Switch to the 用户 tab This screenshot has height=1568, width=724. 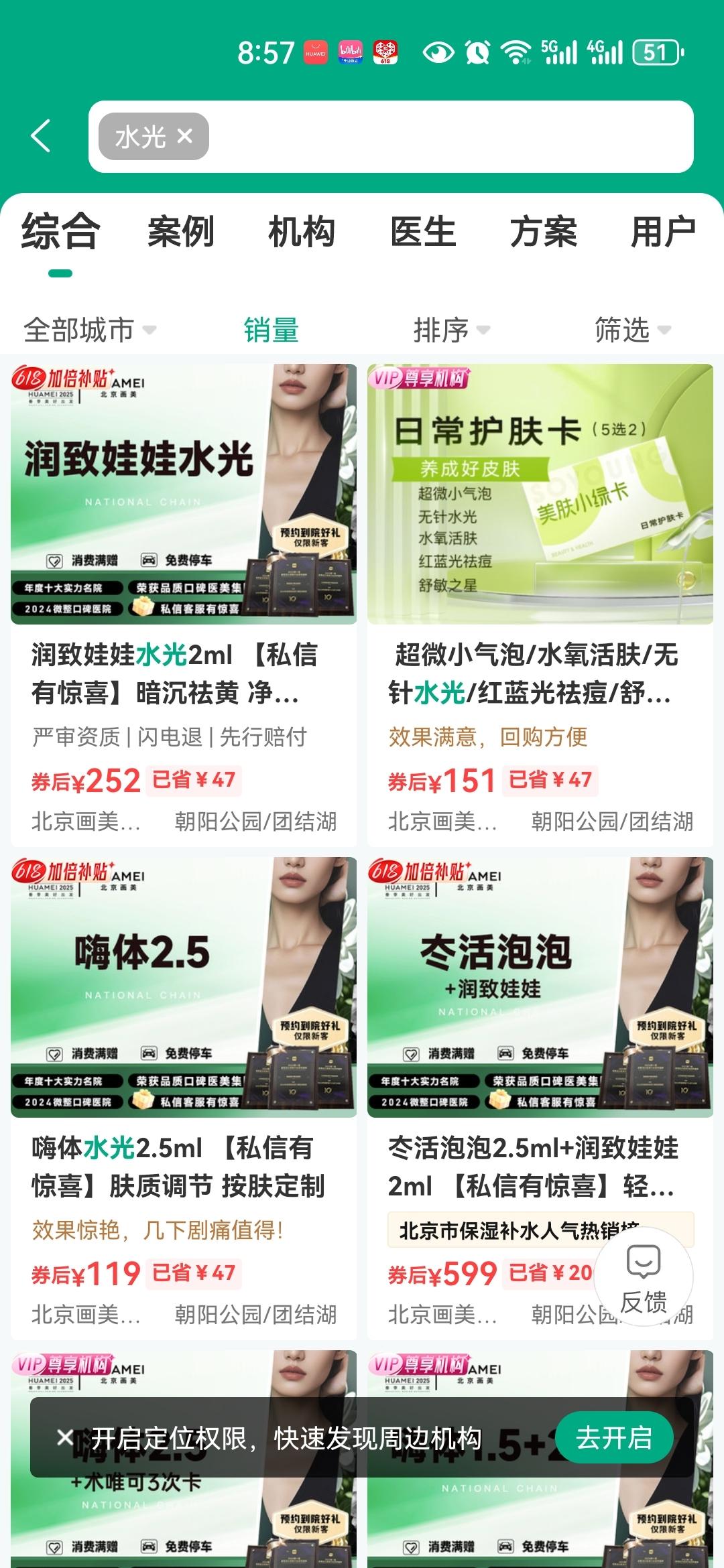tap(663, 232)
